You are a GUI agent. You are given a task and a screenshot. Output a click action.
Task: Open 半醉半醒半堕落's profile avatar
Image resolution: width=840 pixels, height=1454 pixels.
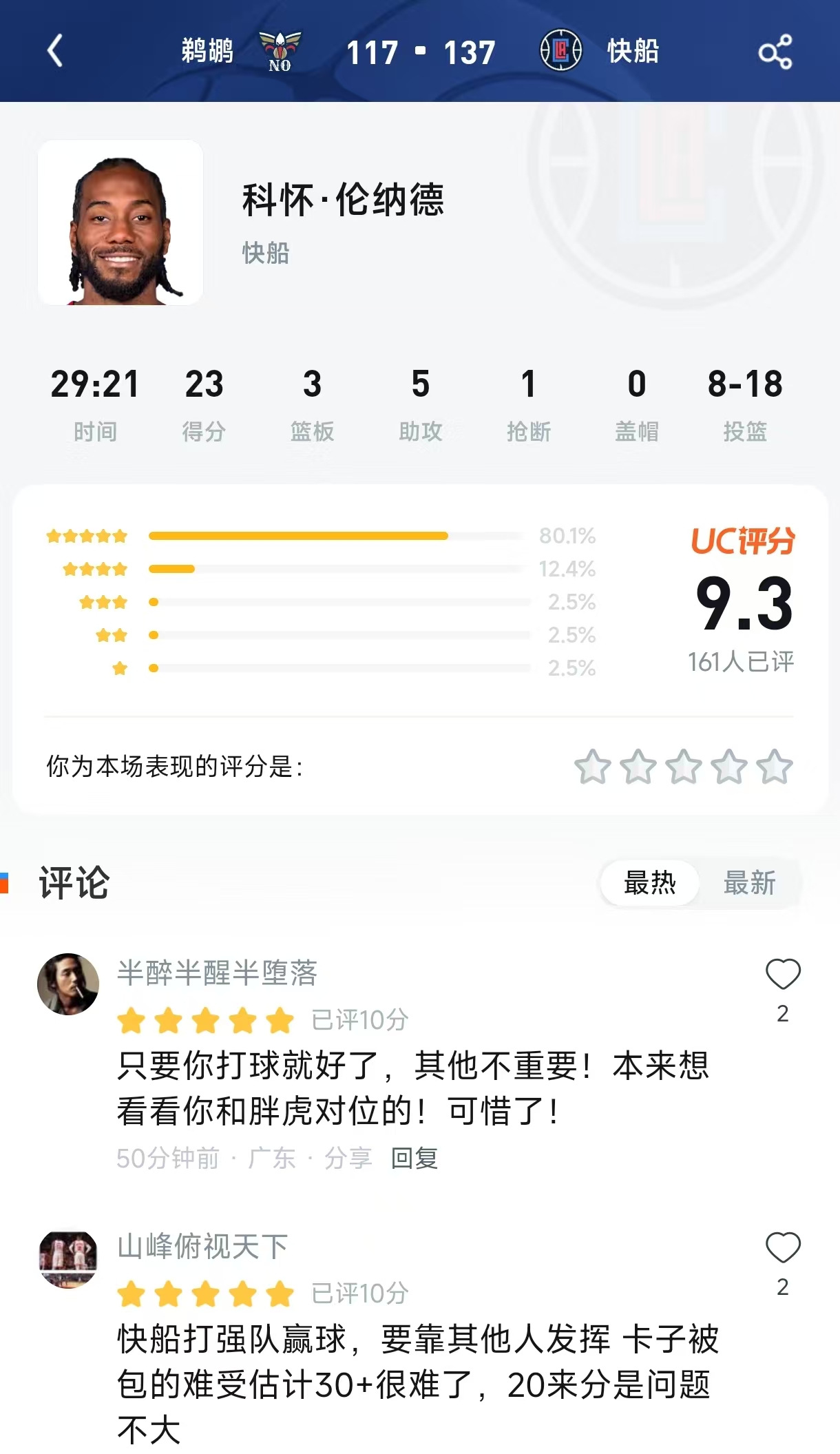(x=68, y=984)
